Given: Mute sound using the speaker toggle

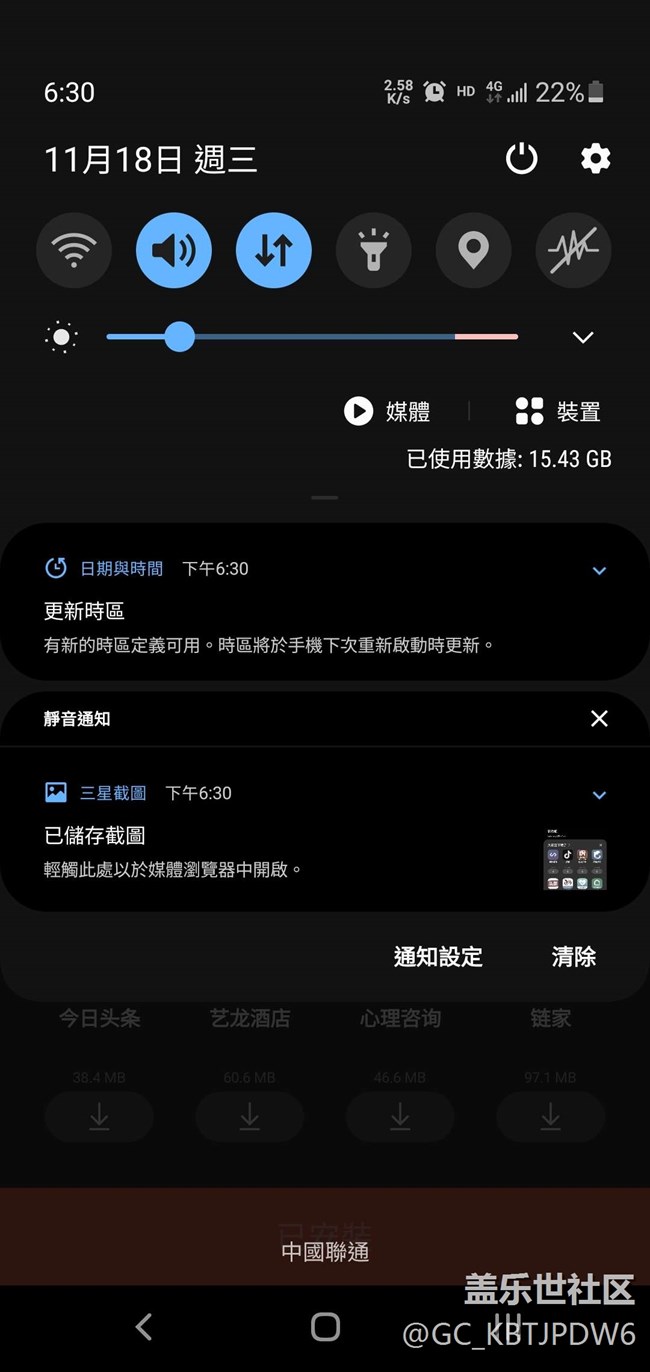Looking at the screenshot, I should [174, 250].
